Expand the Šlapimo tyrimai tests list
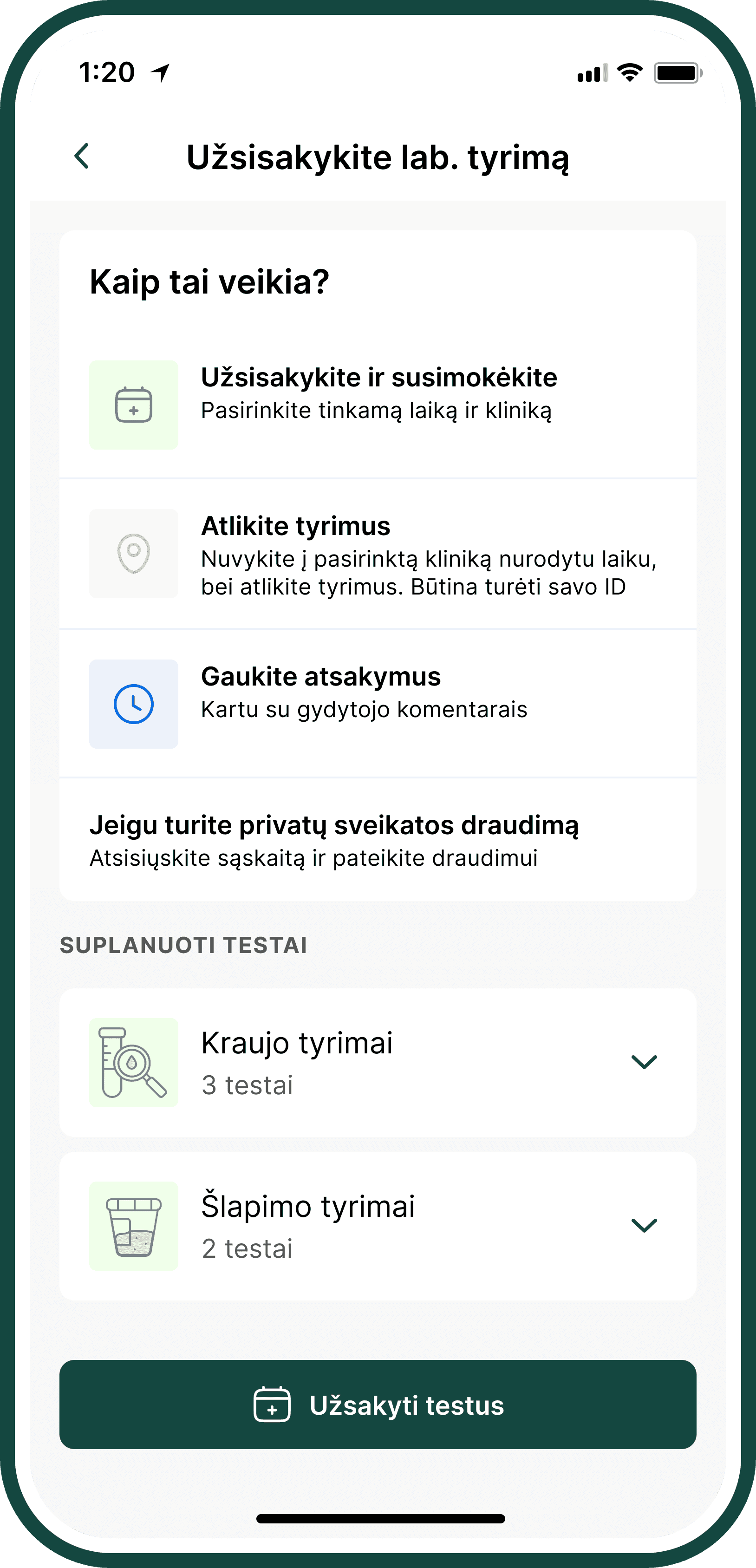The height and width of the screenshot is (1568, 756). pyautogui.click(x=644, y=1225)
